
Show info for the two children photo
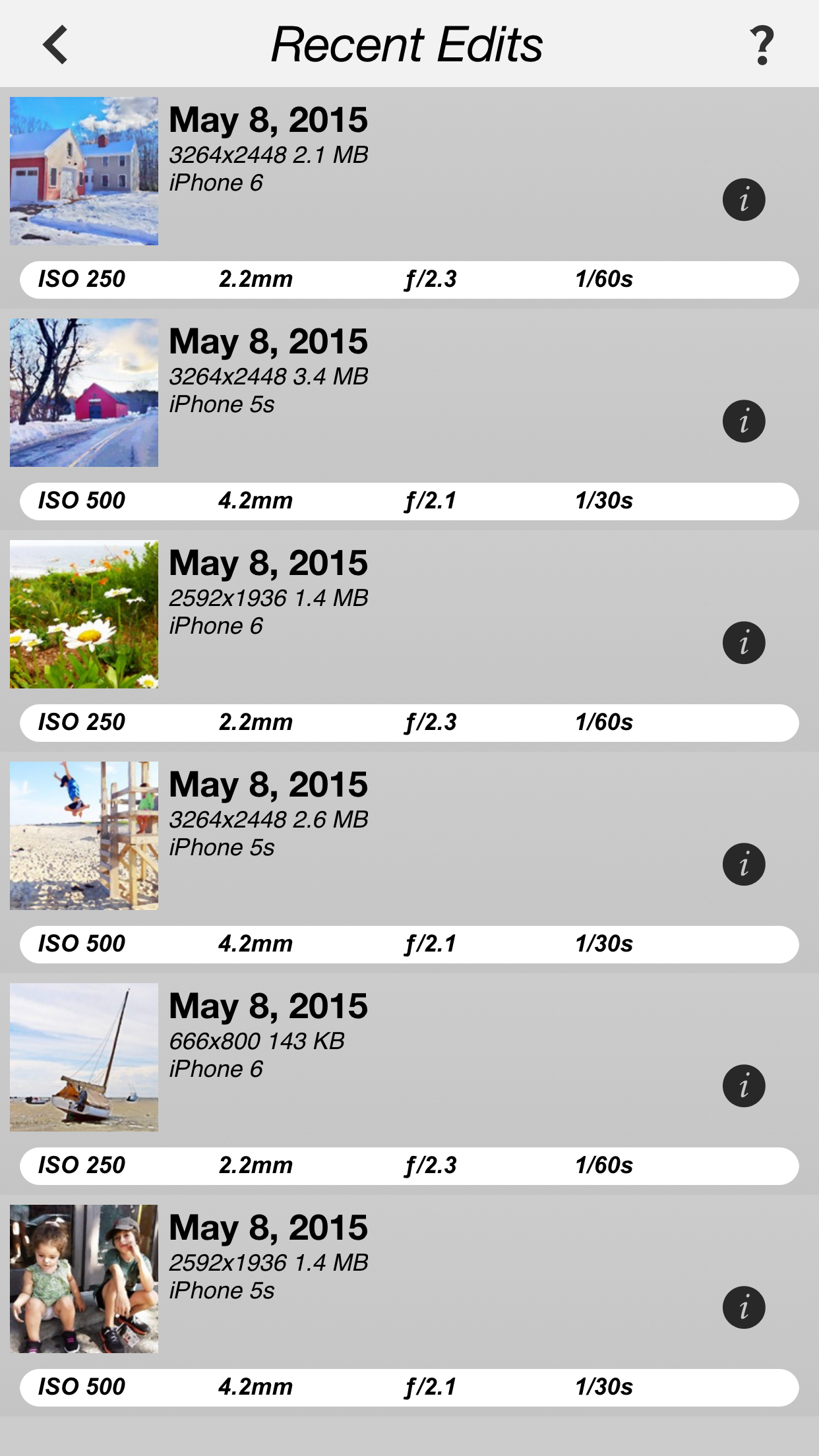click(744, 1308)
